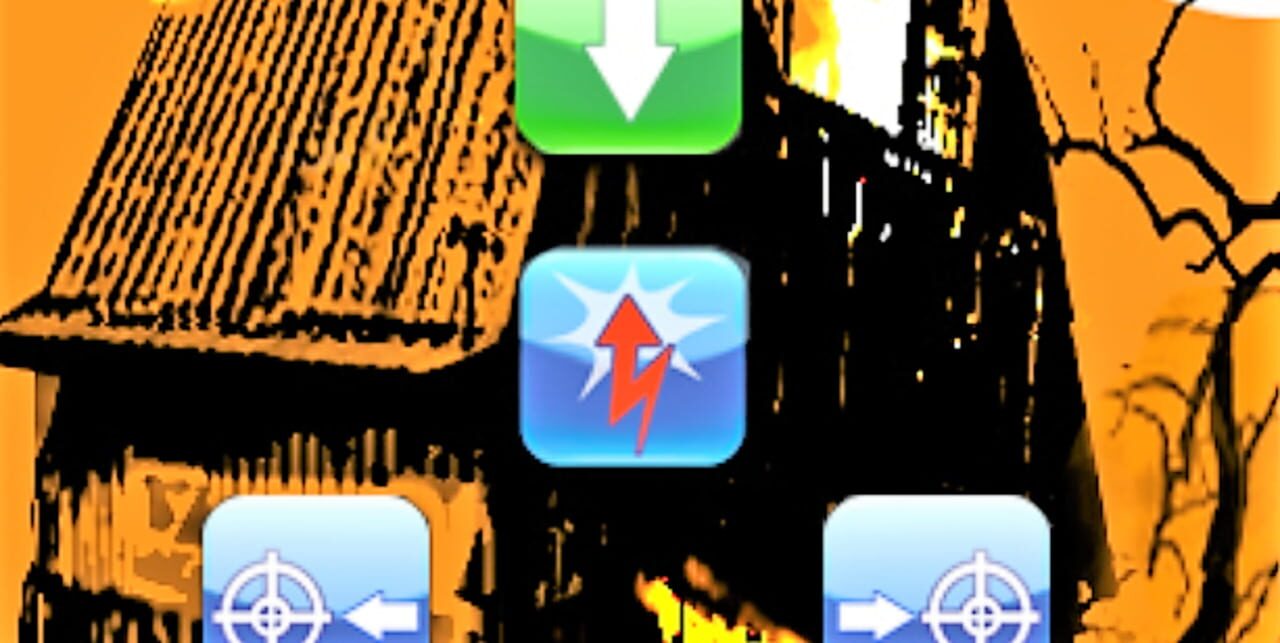Fire with the red lightning bolt button
The image size is (1280, 643).
pyautogui.click(x=633, y=357)
